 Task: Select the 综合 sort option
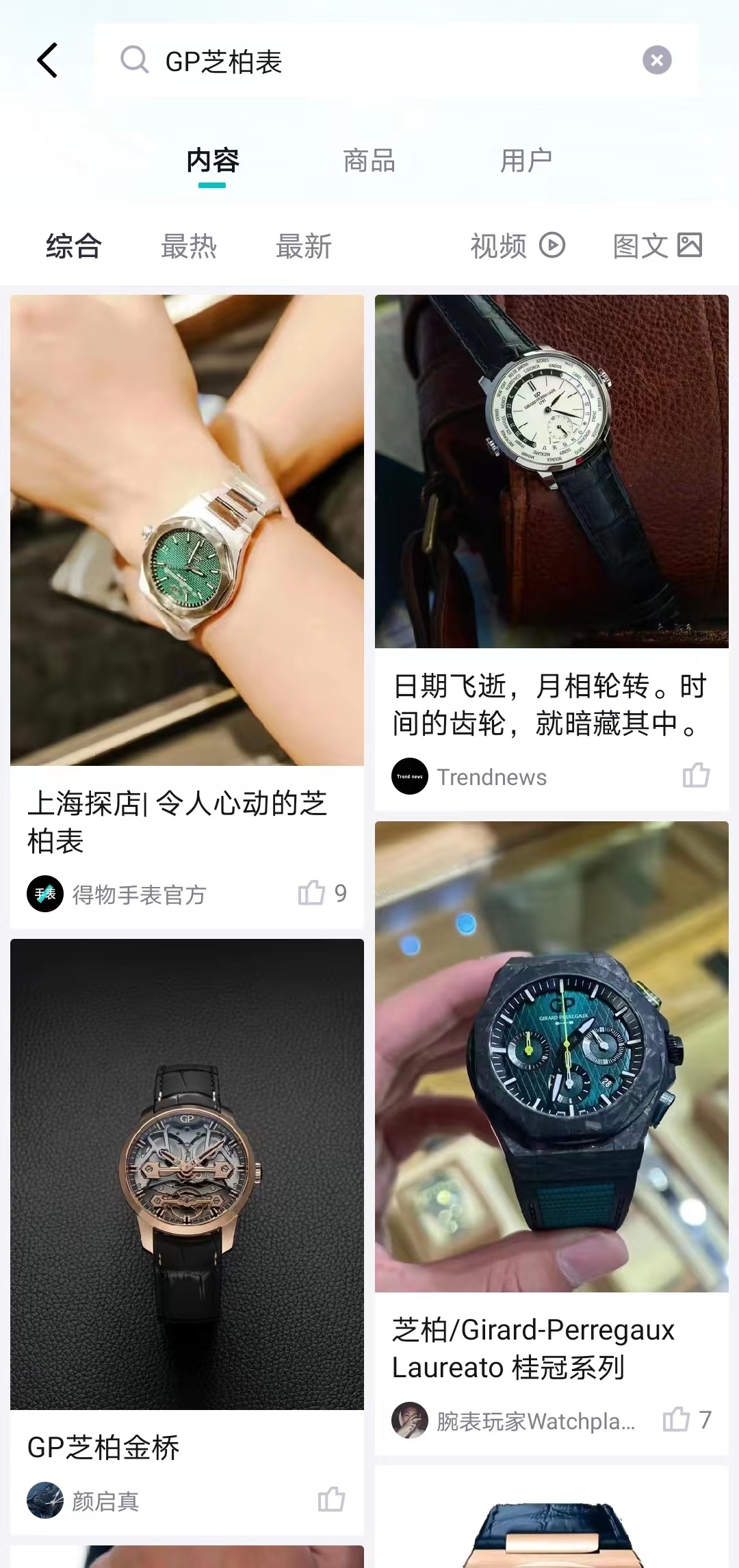(74, 246)
